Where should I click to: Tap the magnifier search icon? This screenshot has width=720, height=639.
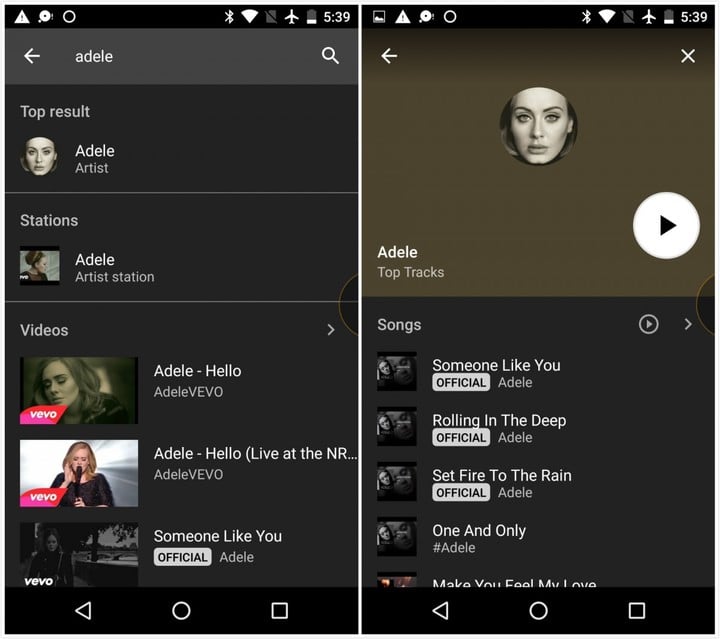coord(330,56)
